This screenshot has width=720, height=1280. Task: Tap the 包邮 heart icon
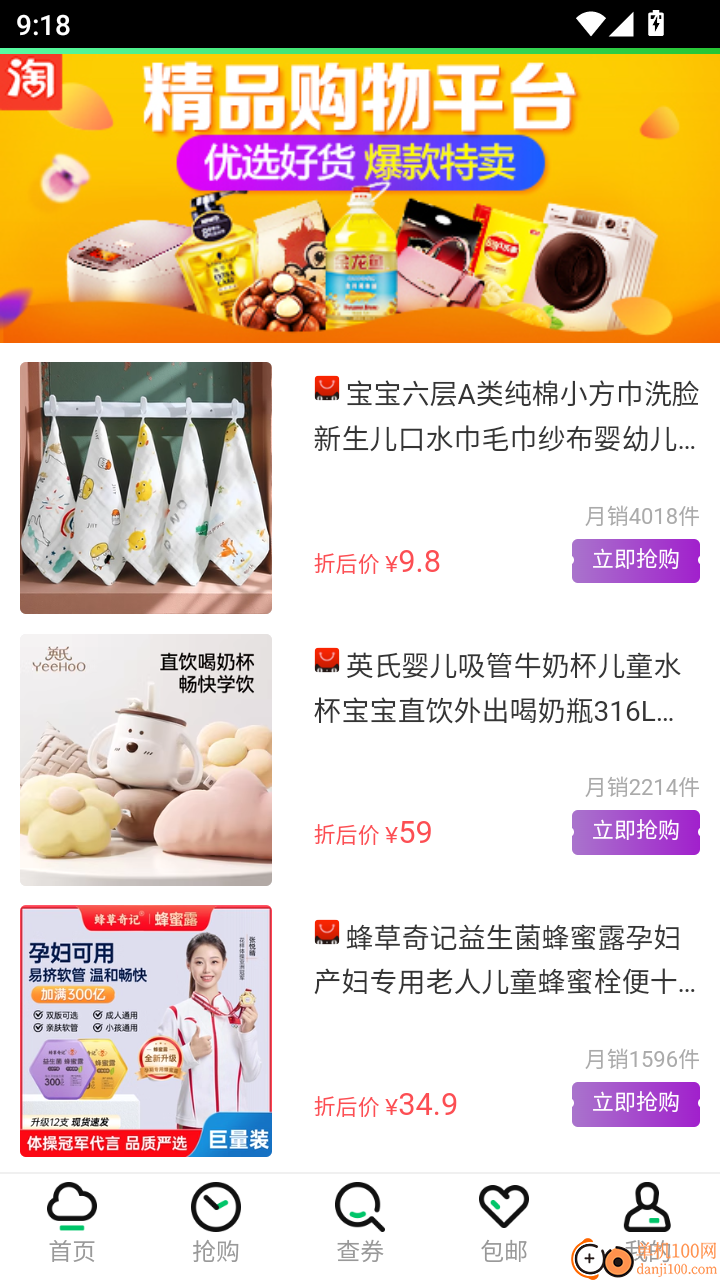[x=503, y=1206]
